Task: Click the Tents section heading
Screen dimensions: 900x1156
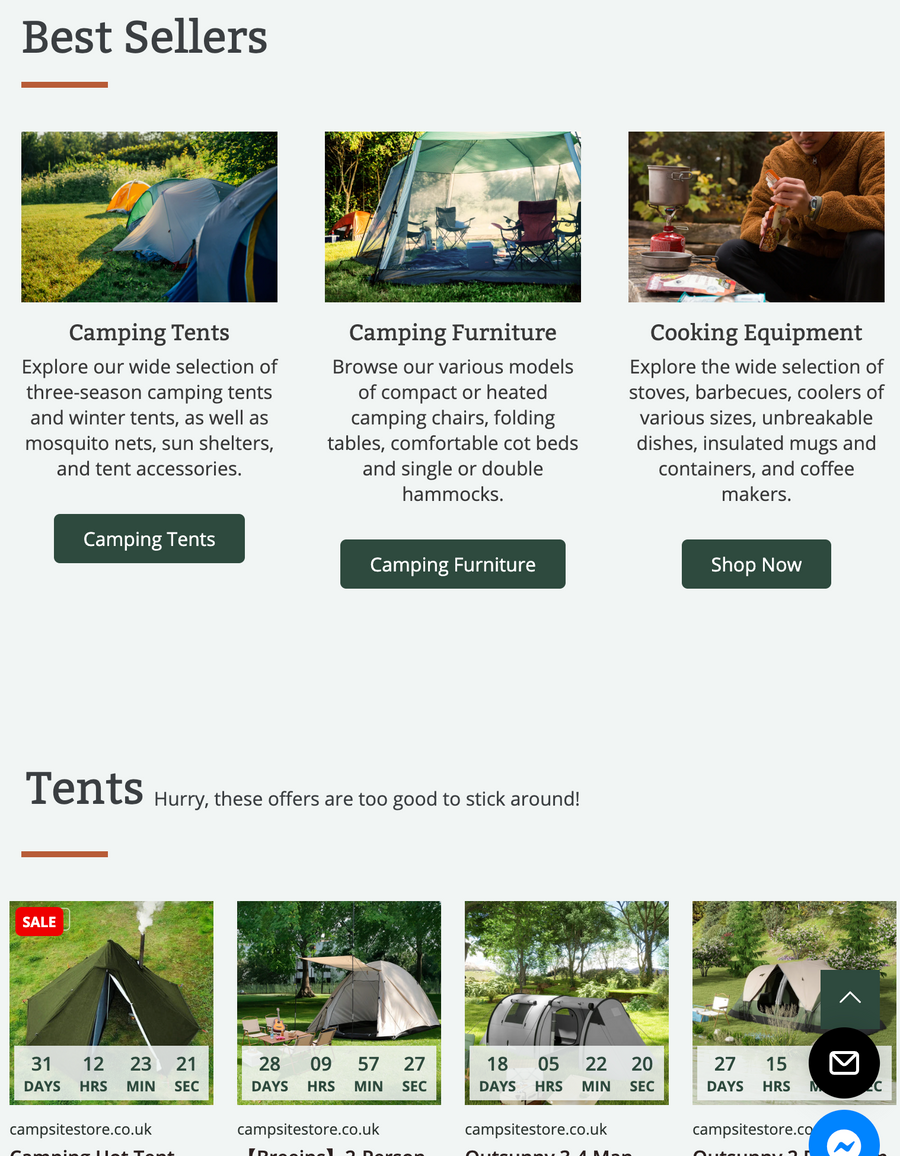Action: tap(84, 789)
